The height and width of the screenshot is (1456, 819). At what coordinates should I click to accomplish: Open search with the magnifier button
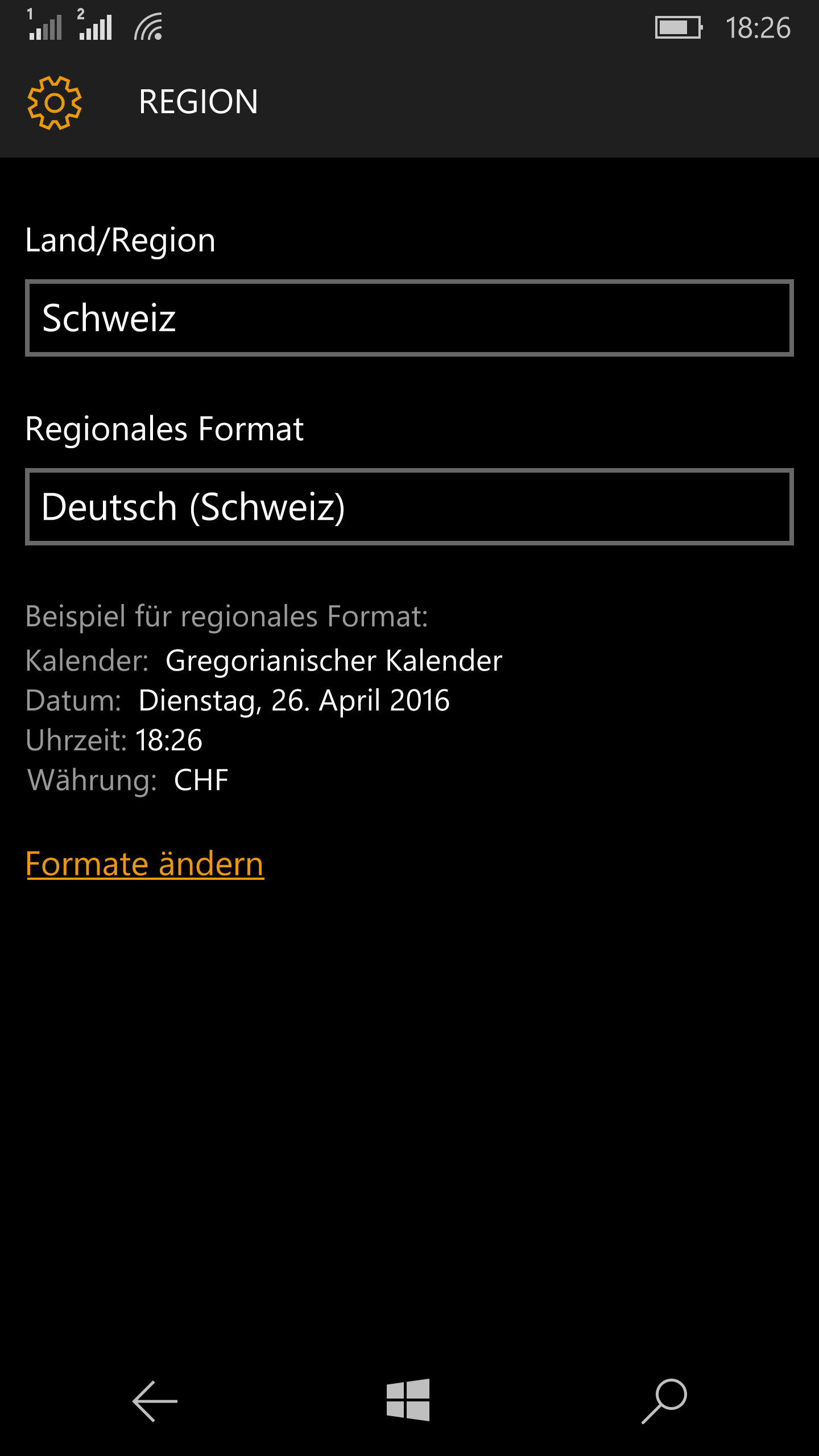point(664,1401)
